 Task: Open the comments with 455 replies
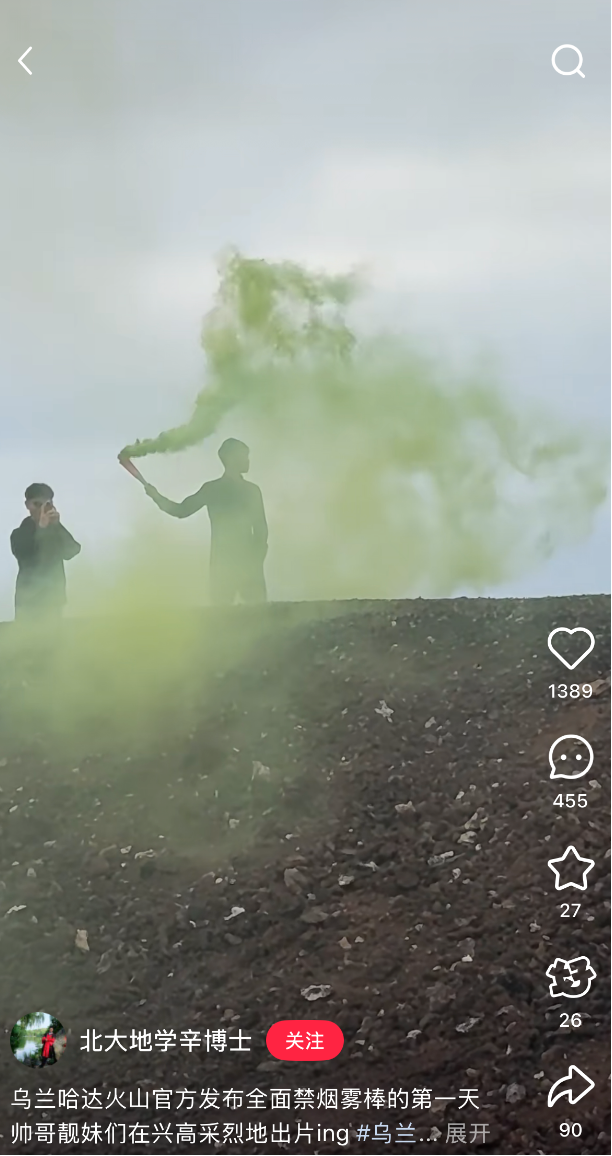(570, 758)
